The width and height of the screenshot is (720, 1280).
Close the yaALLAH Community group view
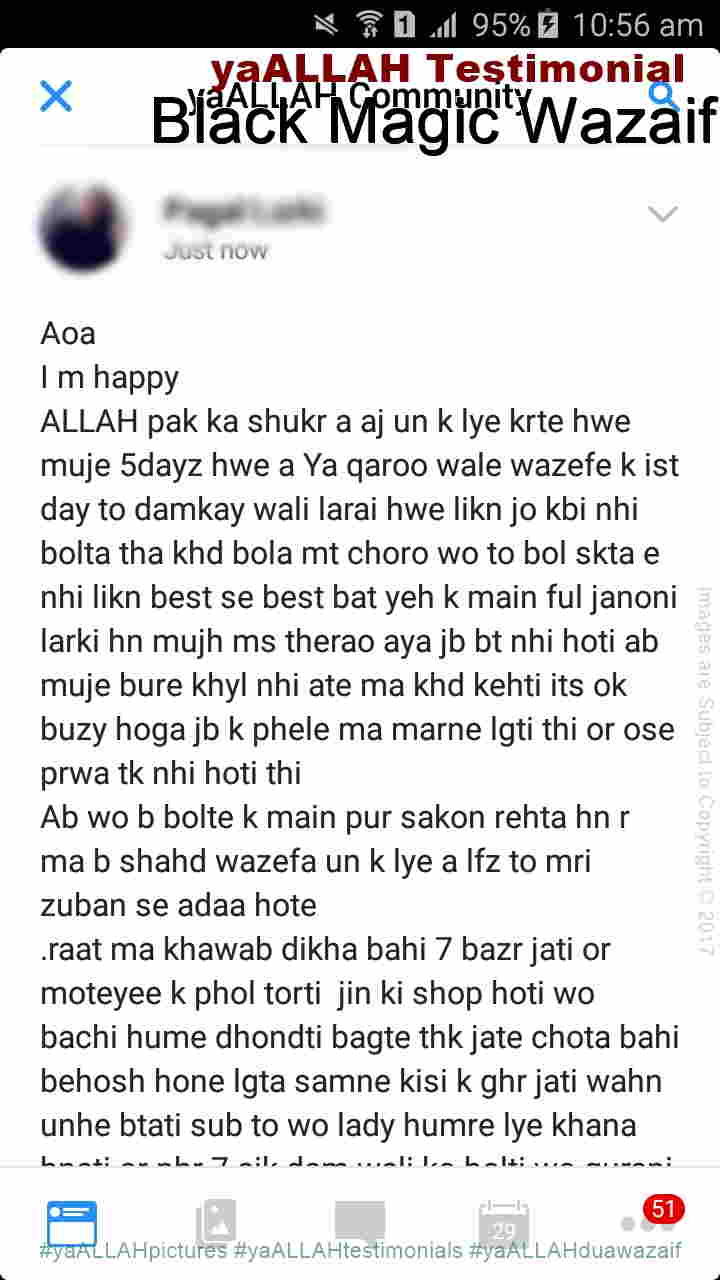point(56,96)
